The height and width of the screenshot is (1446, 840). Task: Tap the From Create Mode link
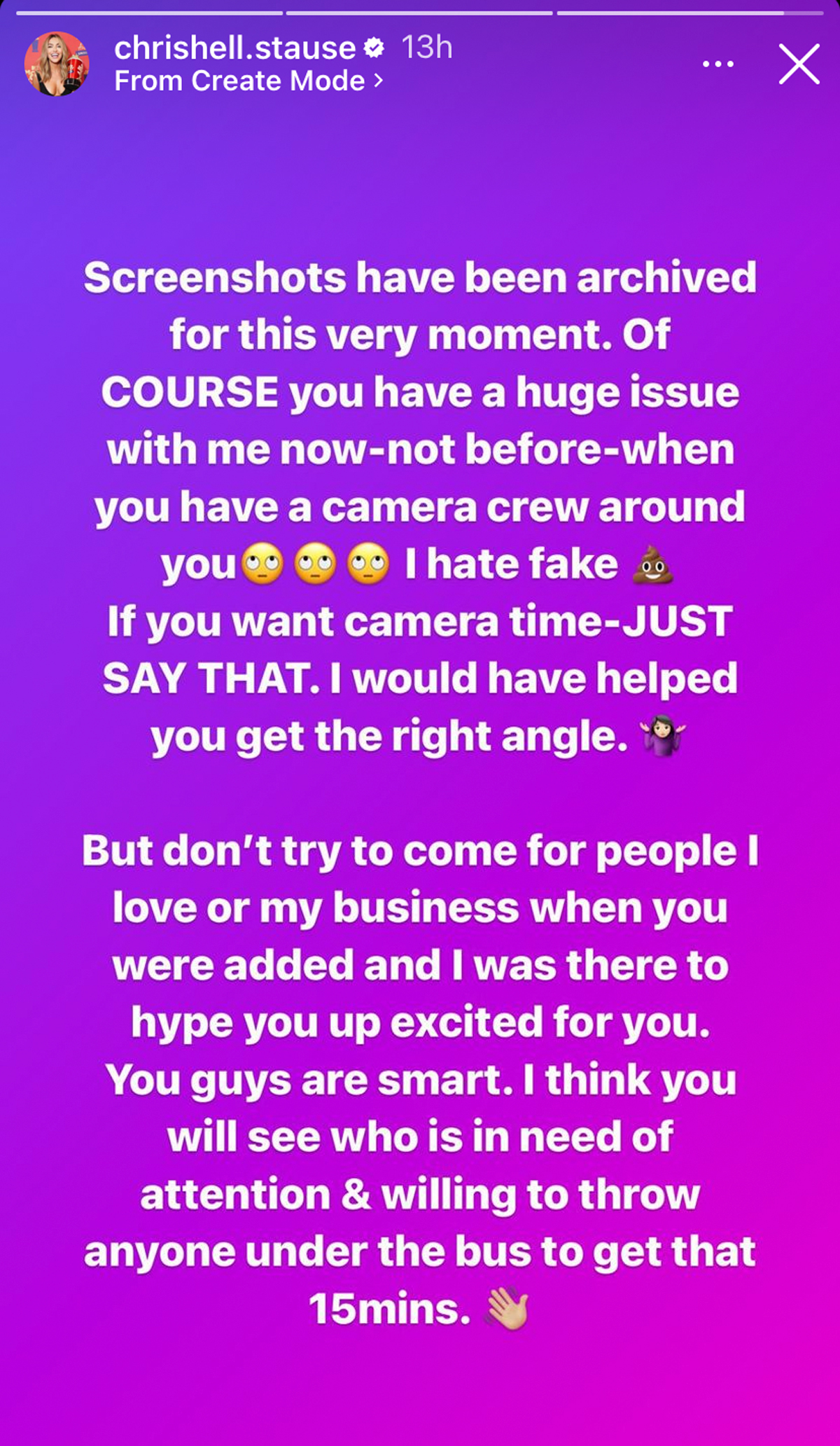248,81
